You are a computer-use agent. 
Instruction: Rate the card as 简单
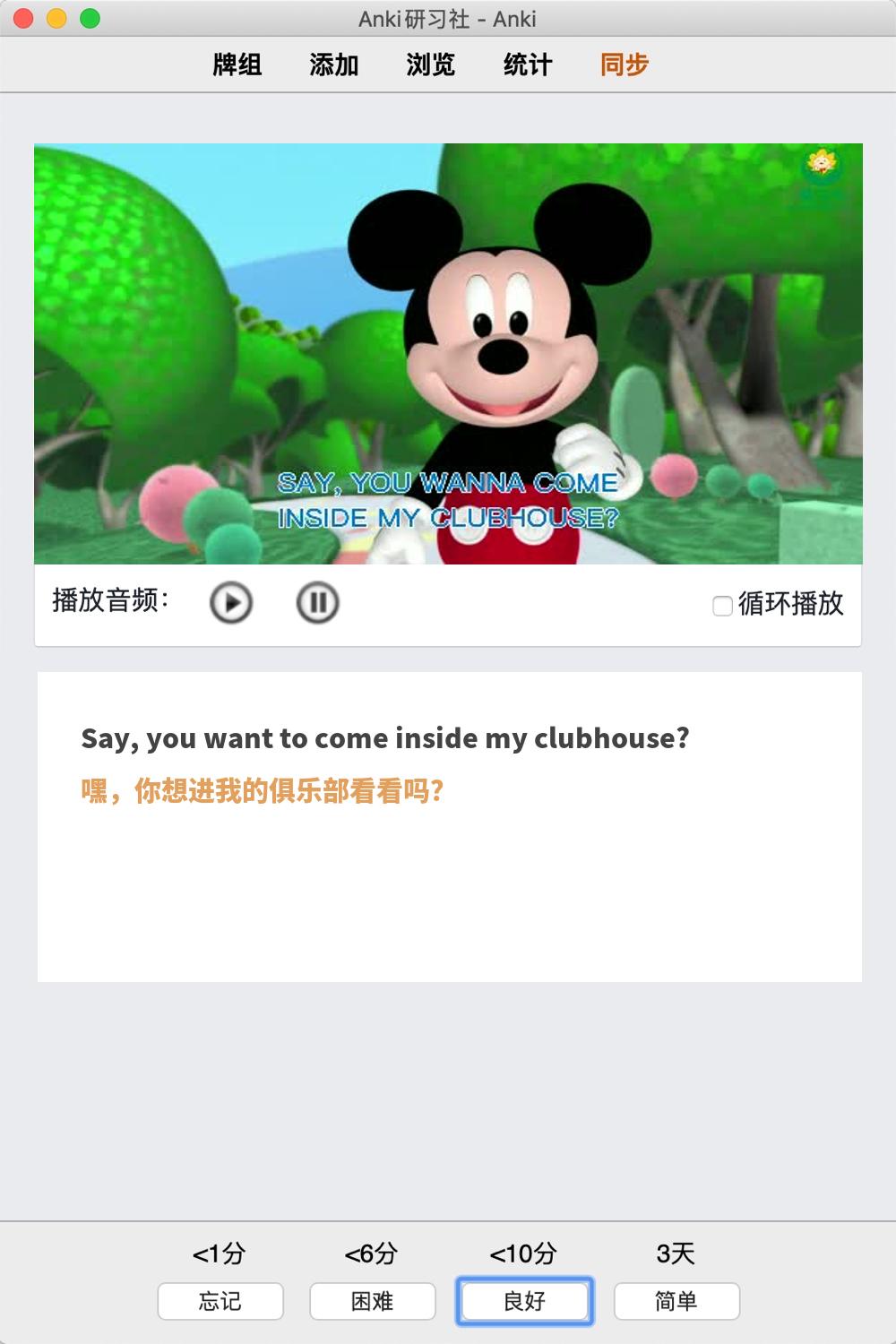point(676,1301)
